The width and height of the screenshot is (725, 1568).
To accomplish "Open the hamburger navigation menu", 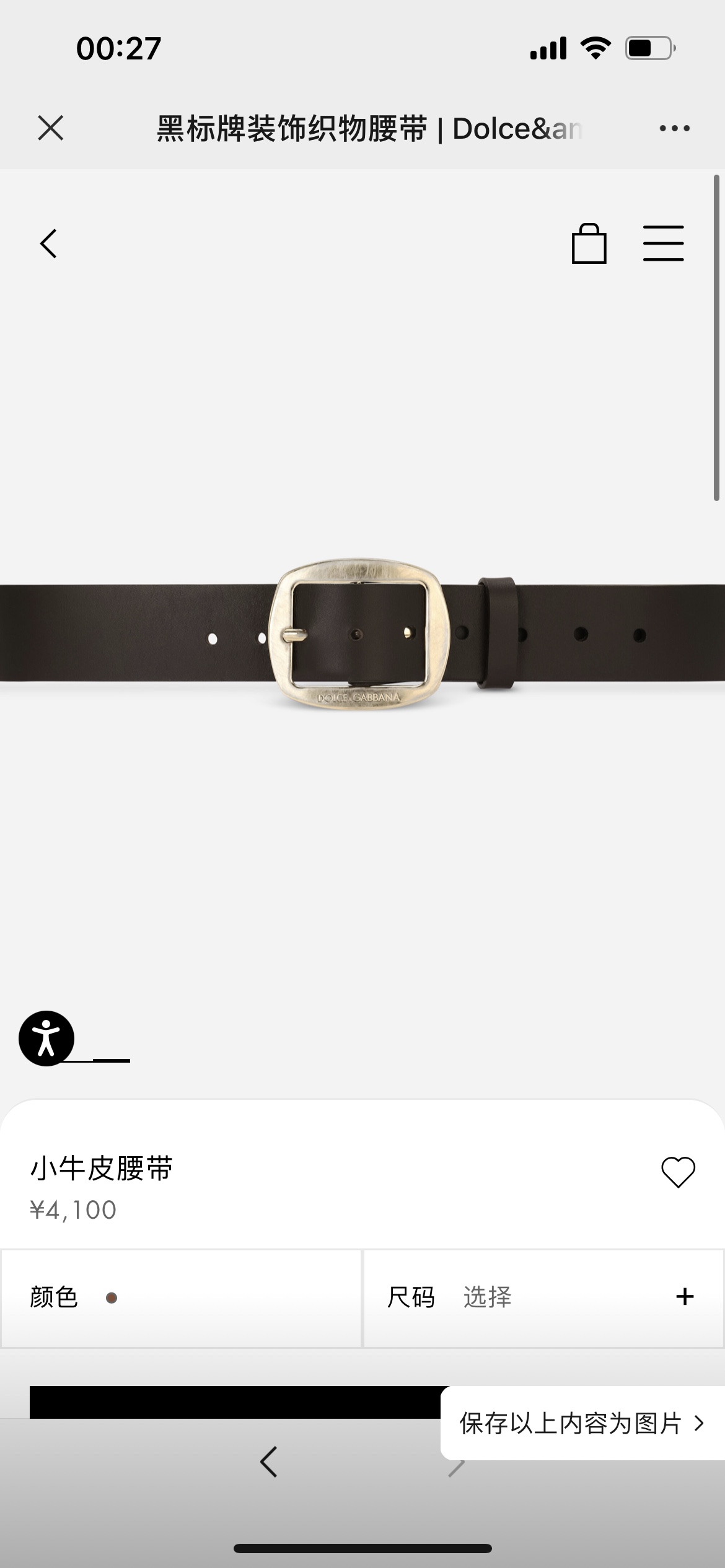I will [663, 243].
